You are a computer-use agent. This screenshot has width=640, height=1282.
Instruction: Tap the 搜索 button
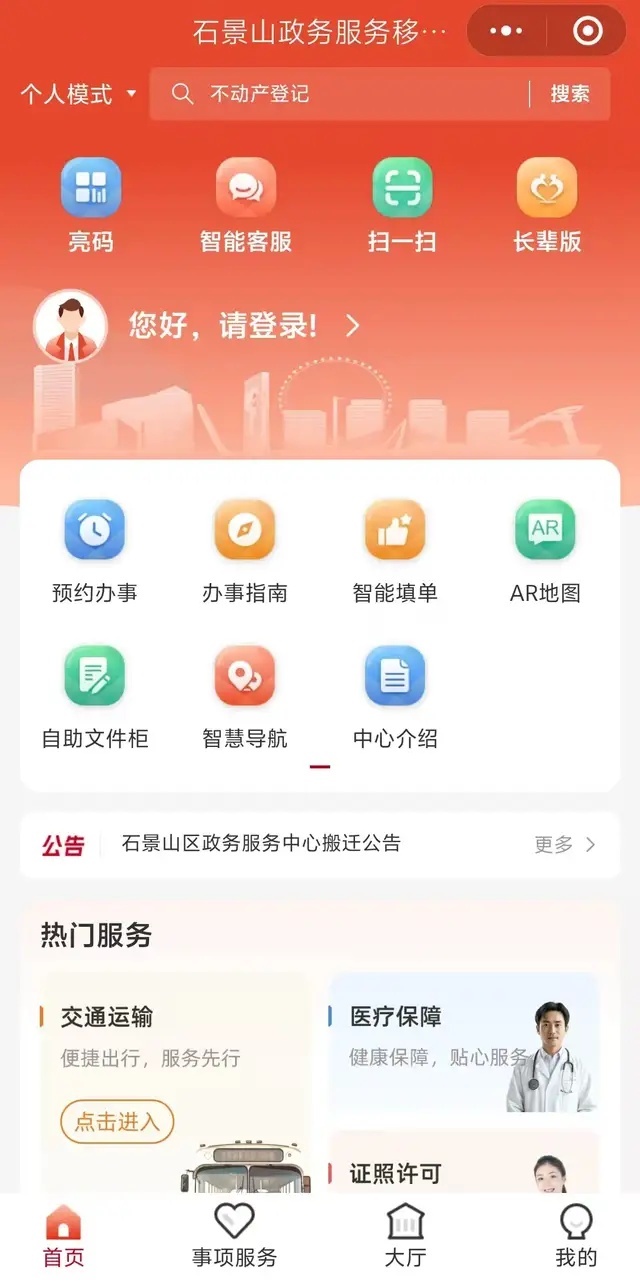coord(570,94)
